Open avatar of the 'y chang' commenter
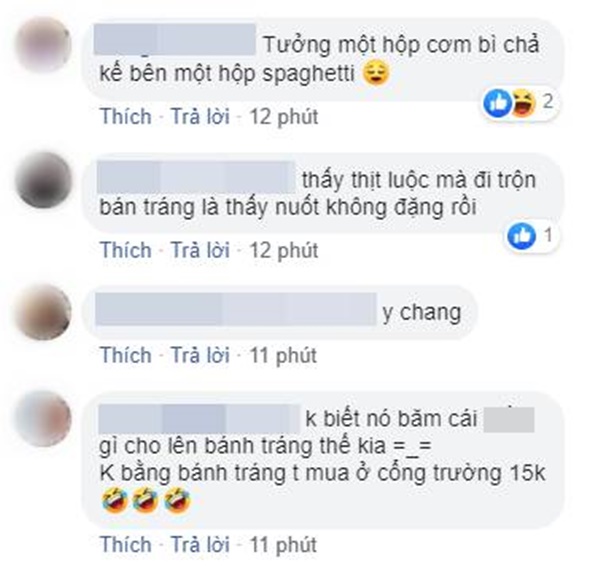Viewport: 600px width, 573px height. click(44, 311)
